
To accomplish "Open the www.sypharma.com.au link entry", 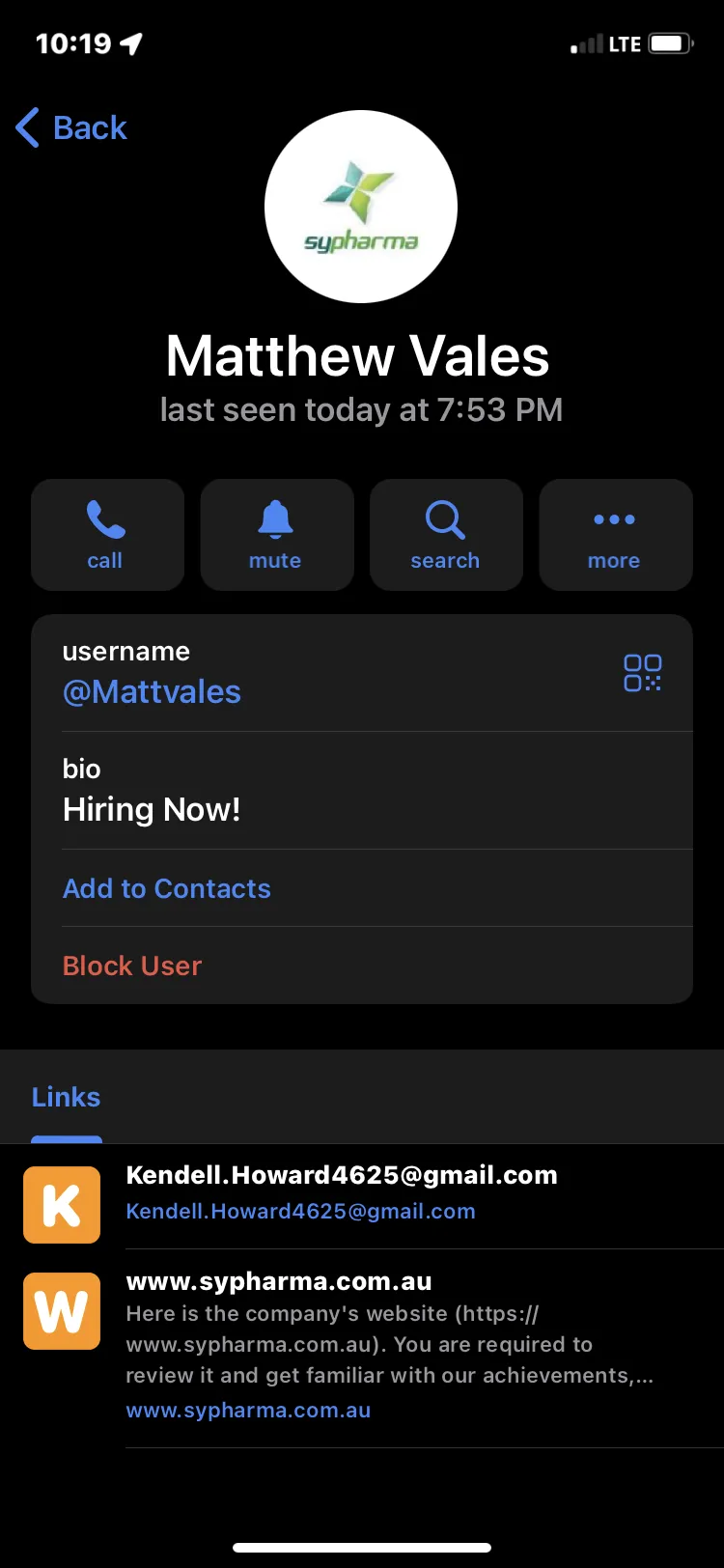I will (362, 1349).
